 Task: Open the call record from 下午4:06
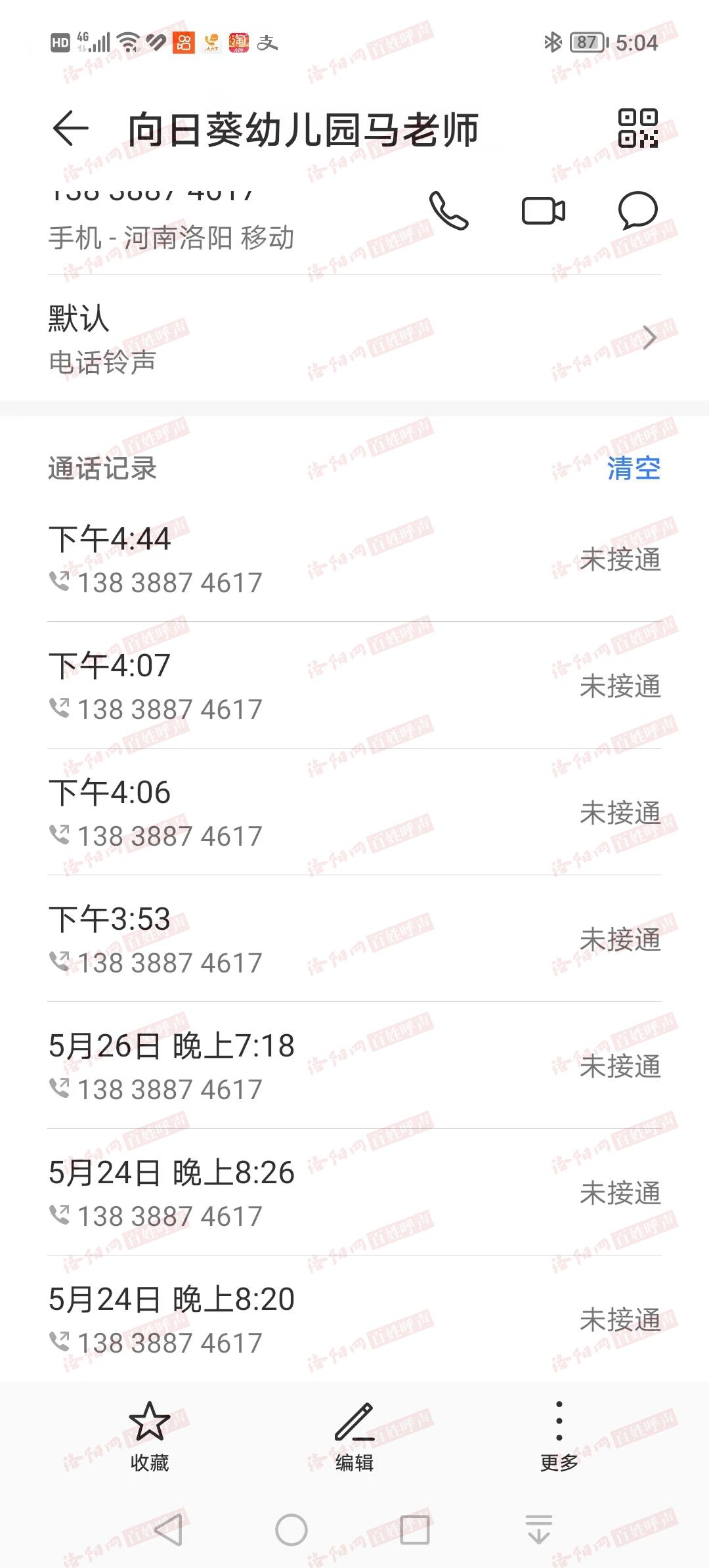coord(354,813)
